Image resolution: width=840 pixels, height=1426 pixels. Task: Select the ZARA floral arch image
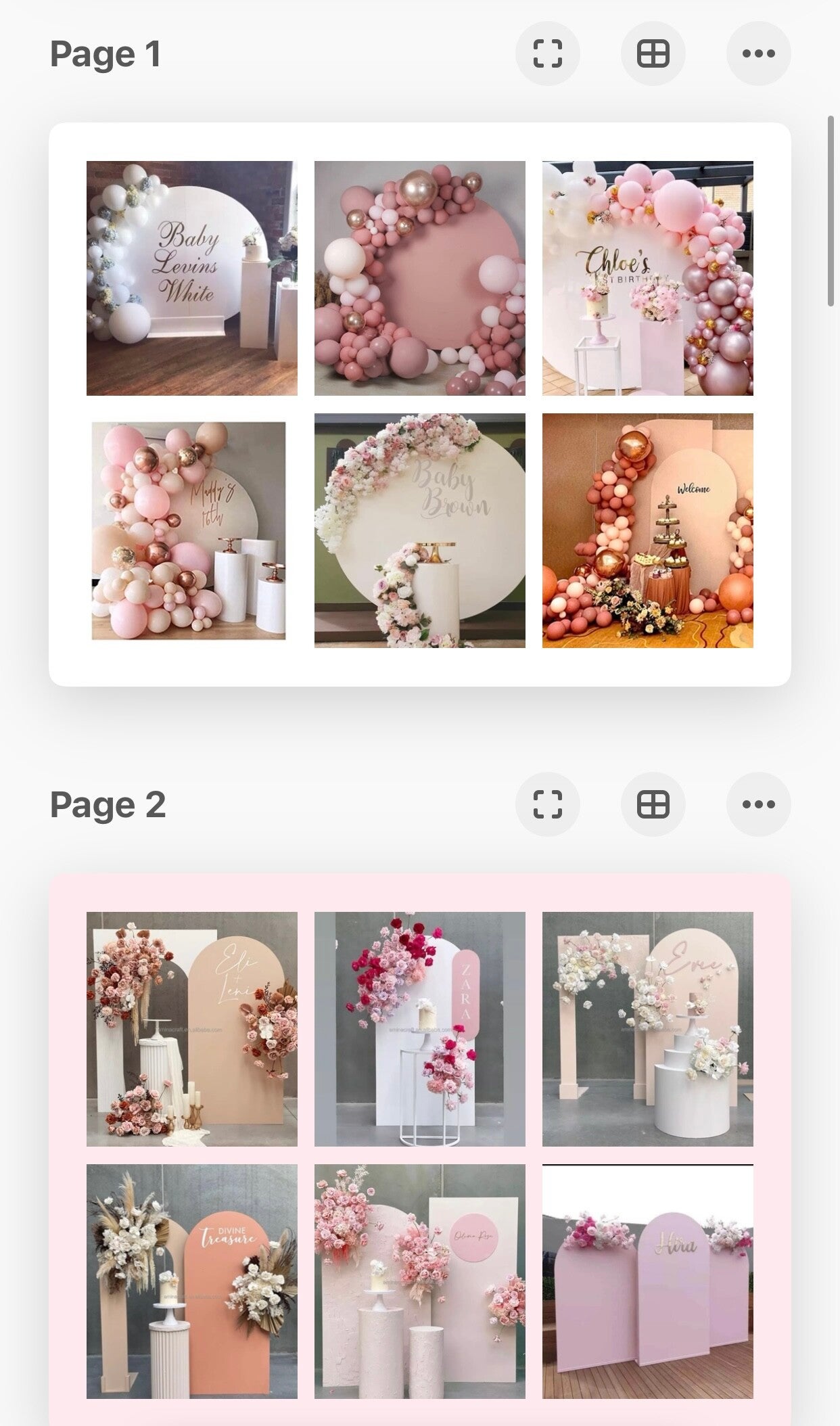coord(419,1028)
